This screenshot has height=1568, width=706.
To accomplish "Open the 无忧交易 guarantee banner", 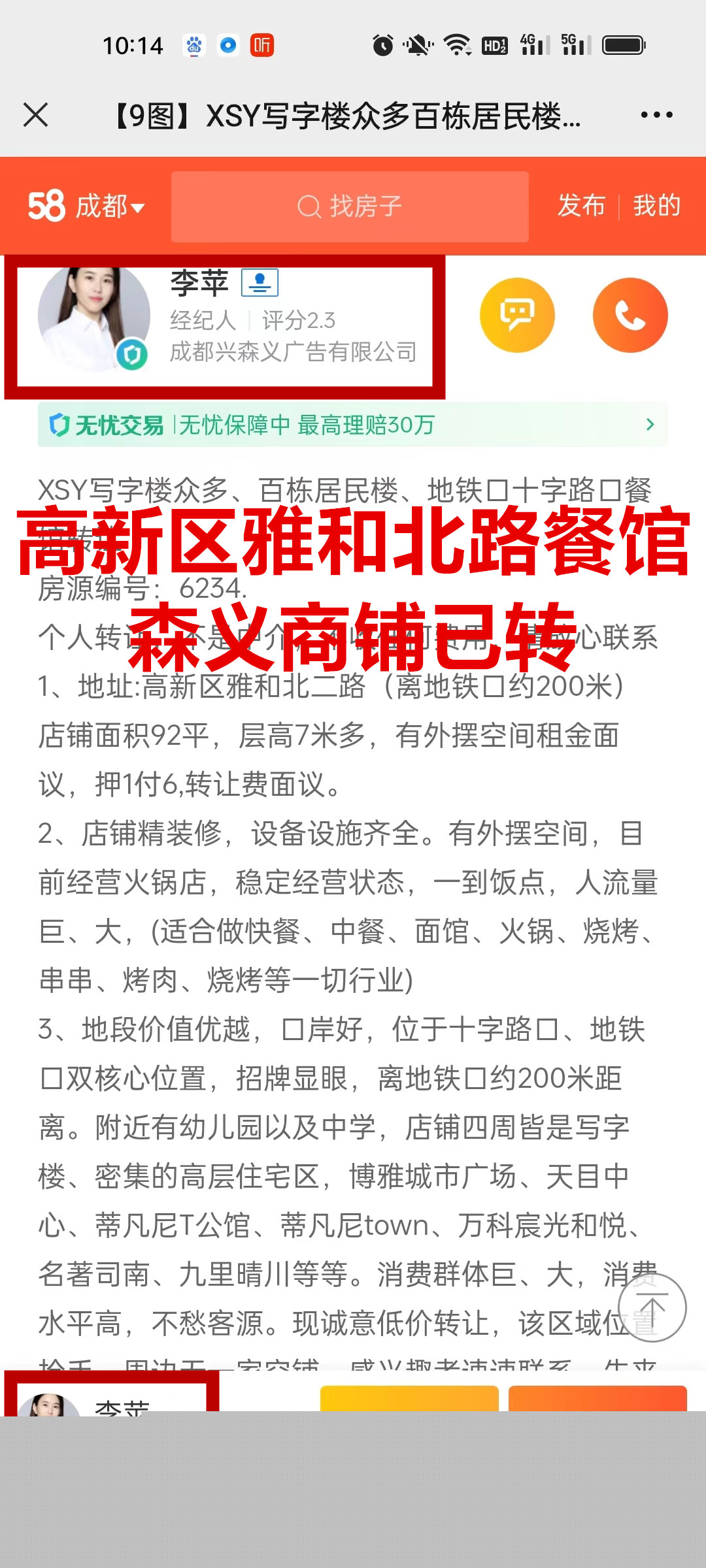I will point(352,425).
